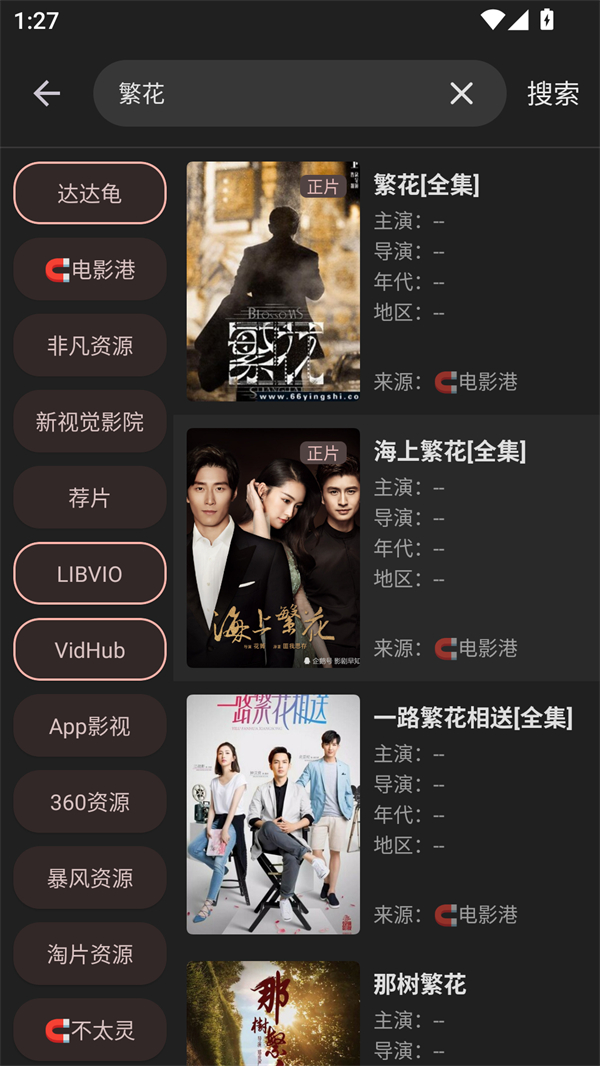
Task: Select the 达达龟 source
Action: [90, 194]
